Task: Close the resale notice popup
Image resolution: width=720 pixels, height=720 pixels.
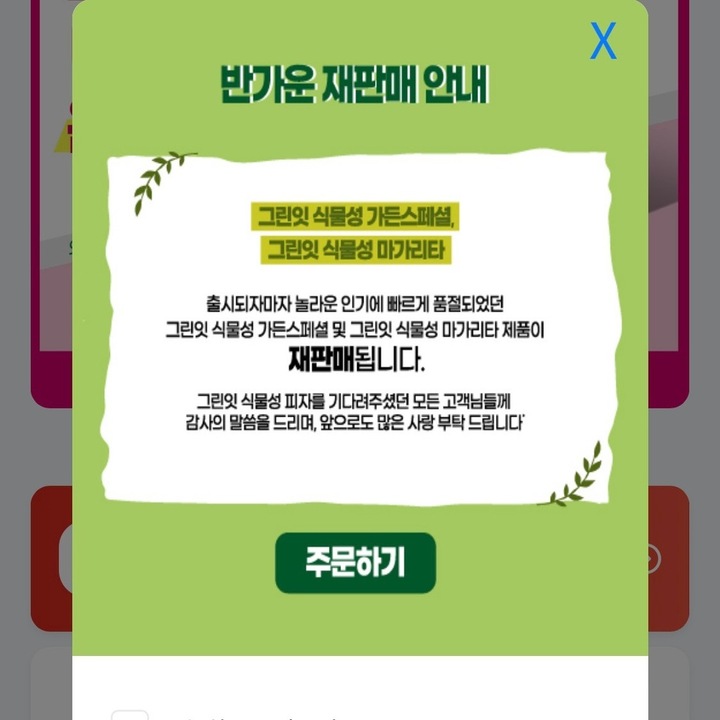Action: point(603,41)
